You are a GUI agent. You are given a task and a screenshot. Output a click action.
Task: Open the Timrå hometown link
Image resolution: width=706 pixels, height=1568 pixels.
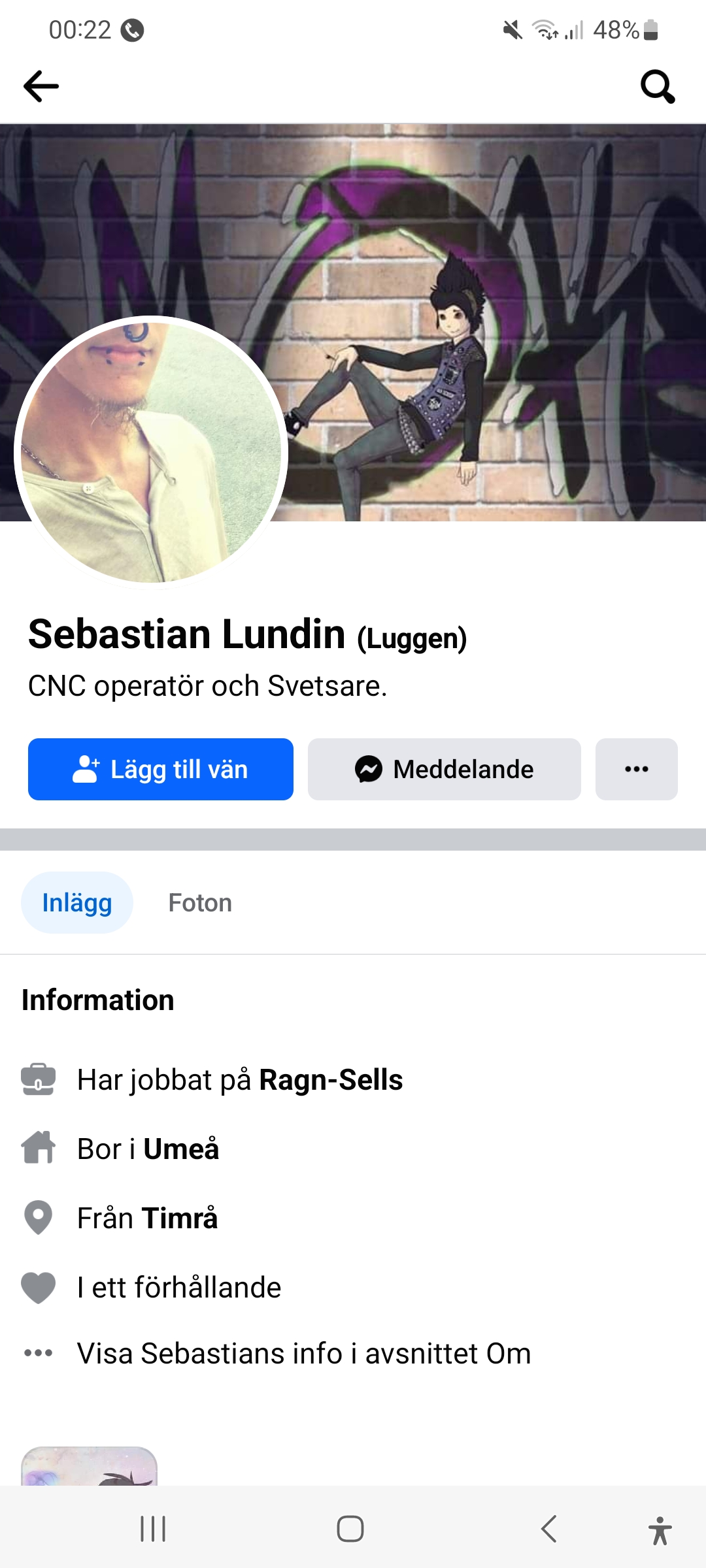[x=180, y=1218]
